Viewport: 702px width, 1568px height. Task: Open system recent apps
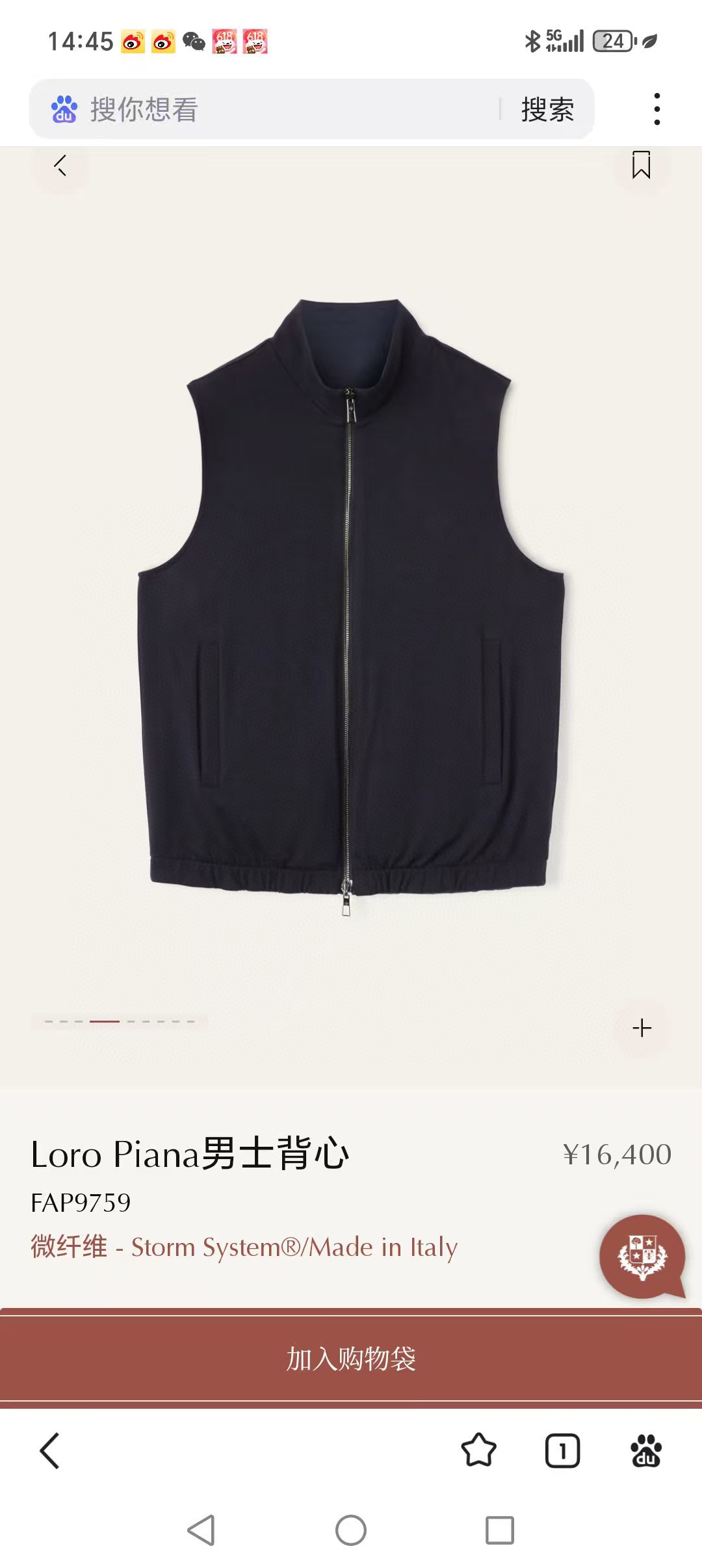click(500, 1530)
